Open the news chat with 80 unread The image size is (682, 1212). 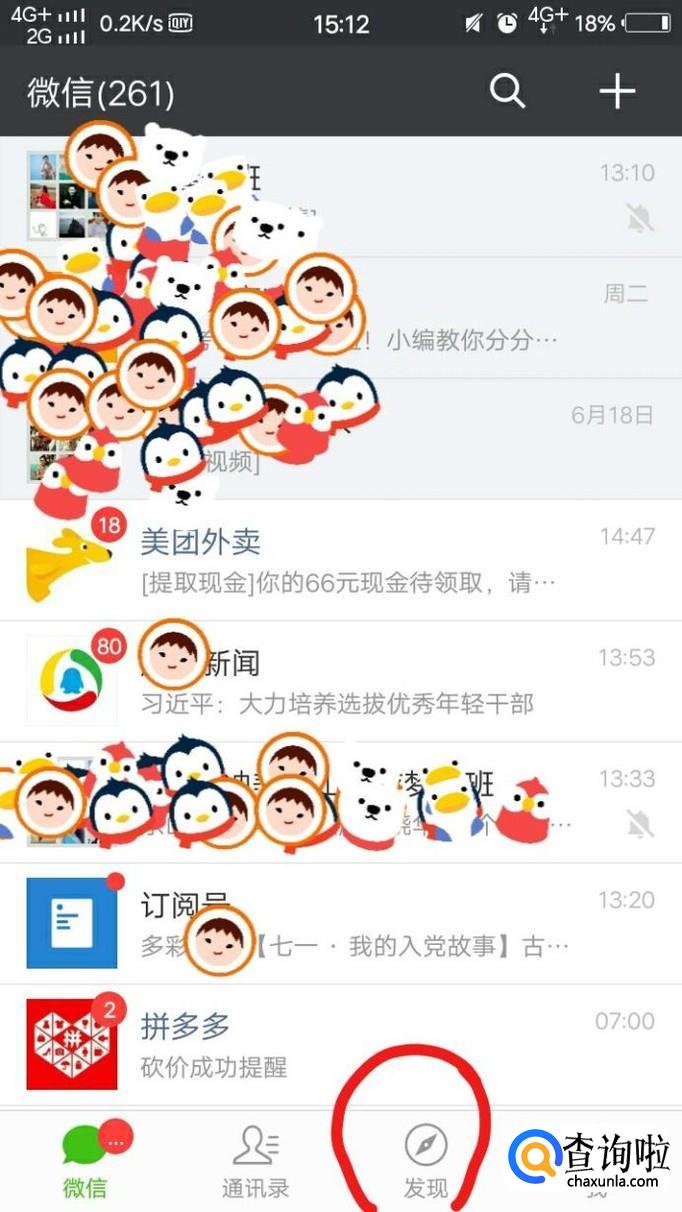coord(340,681)
